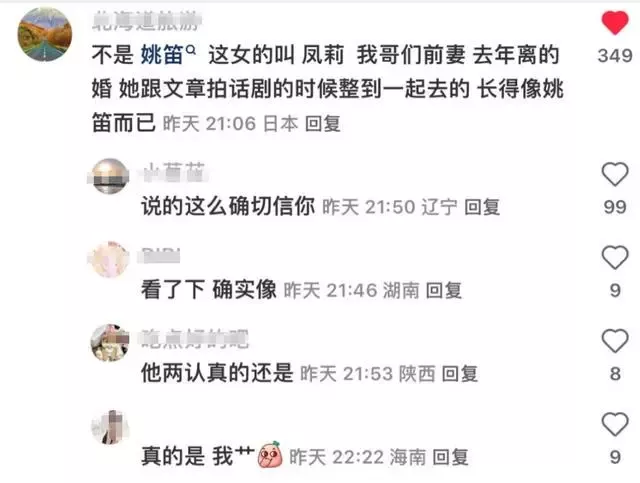
Task: Reply to the comment posted 昨天 21:06 from 日本
Action: pyautogui.click(x=322, y=124)
